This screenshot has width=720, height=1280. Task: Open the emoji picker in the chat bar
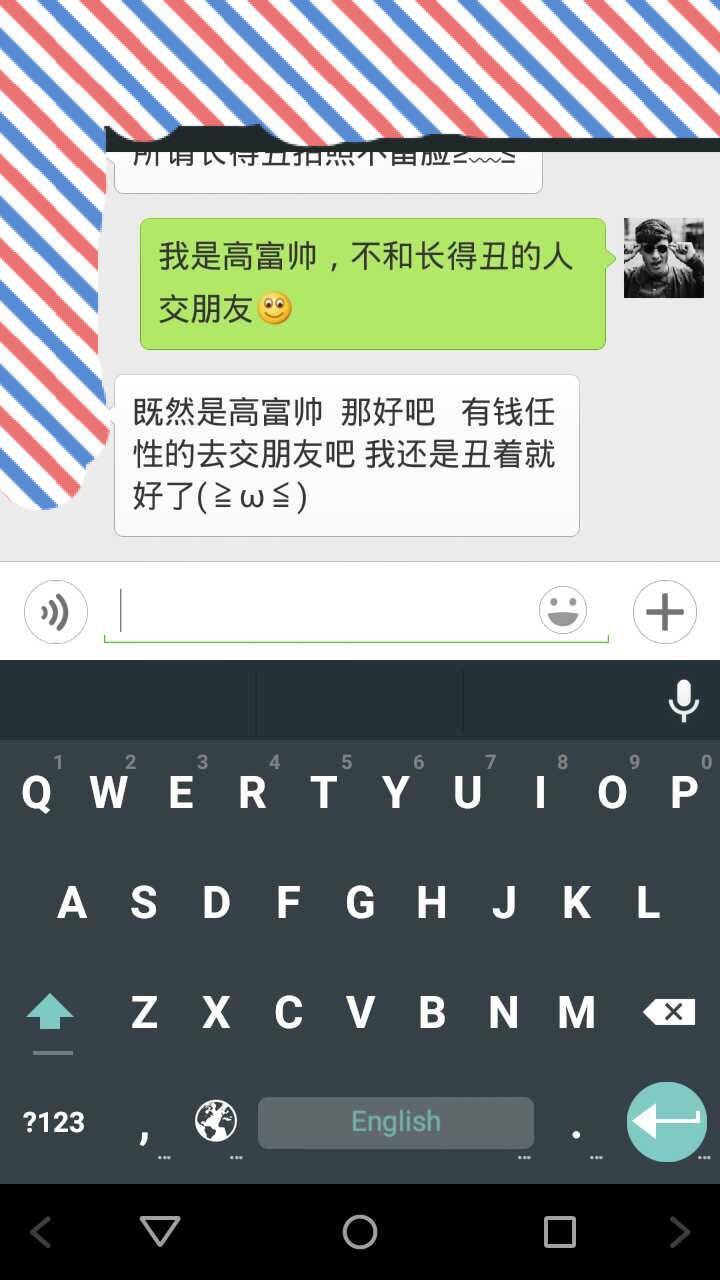562,610
